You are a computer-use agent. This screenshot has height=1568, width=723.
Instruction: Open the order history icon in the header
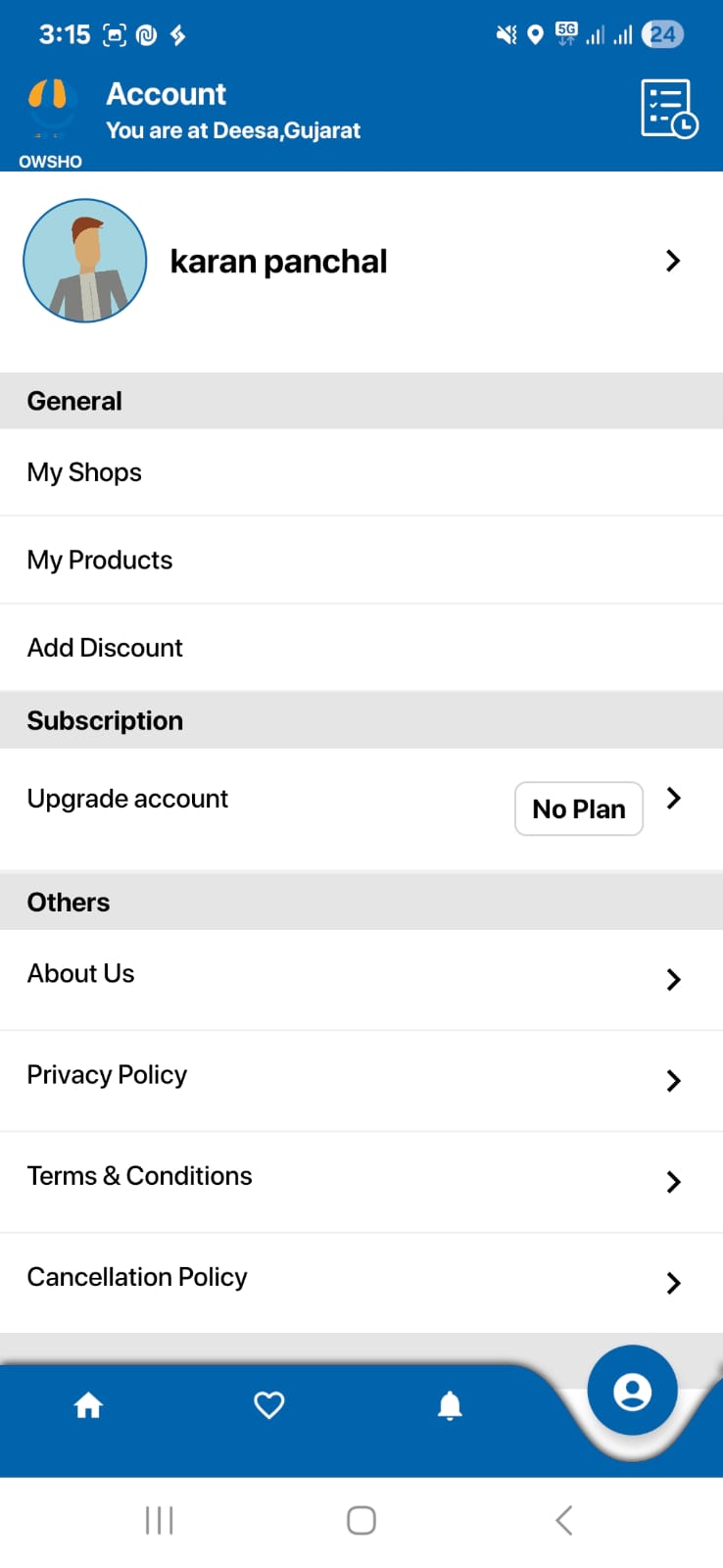[x=668, y=108]
